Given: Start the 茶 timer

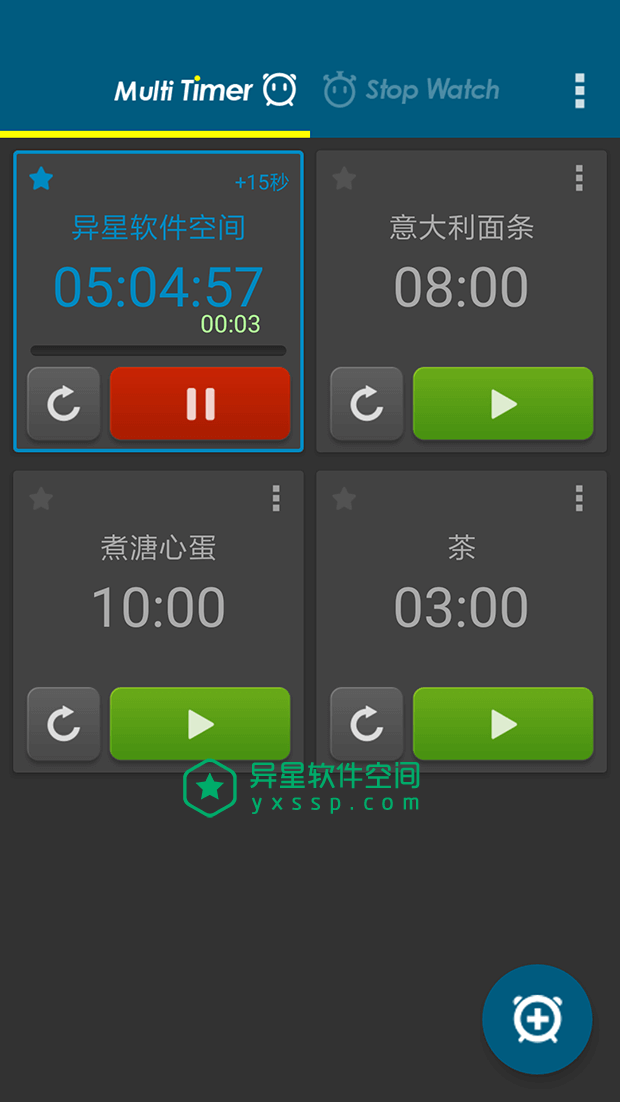Looking at the screenshot, I should click(503, 723).
